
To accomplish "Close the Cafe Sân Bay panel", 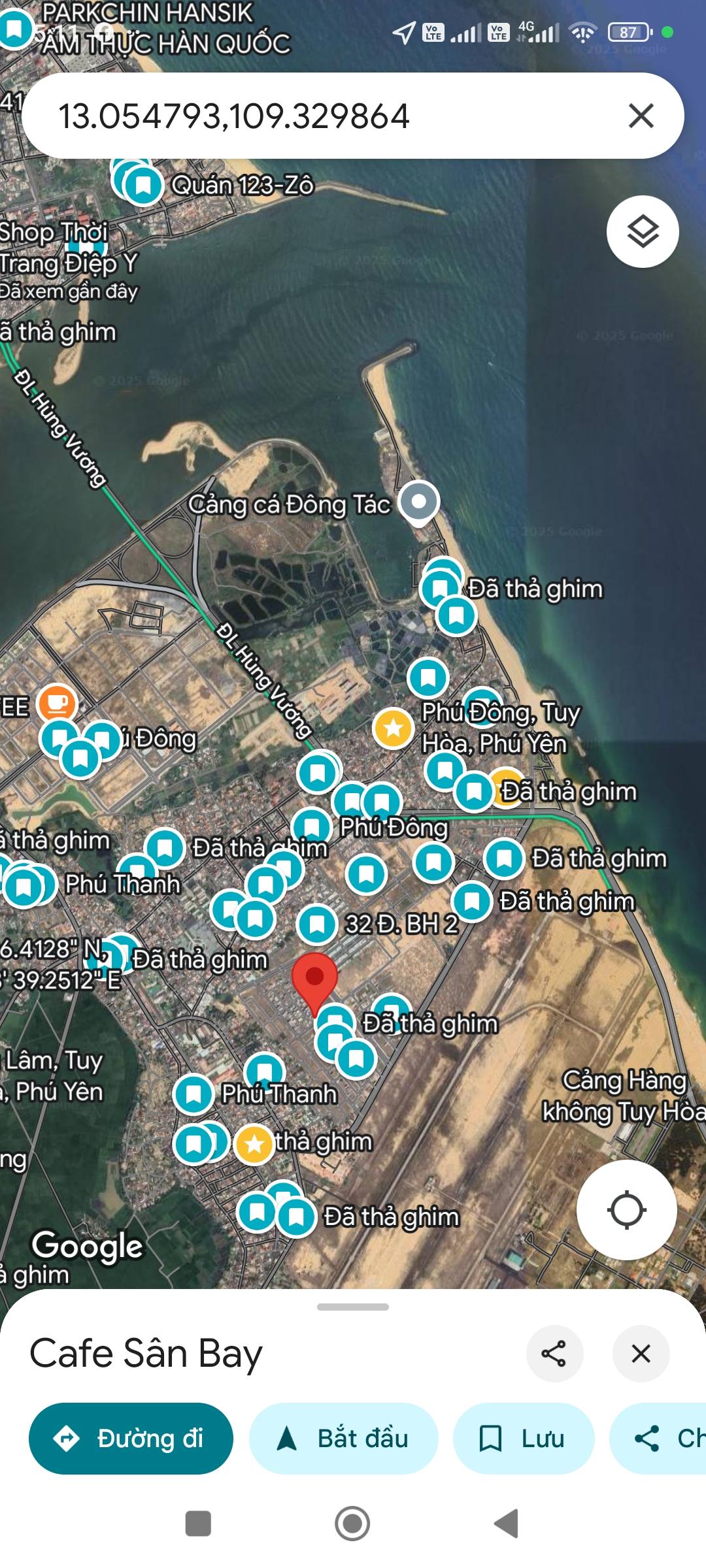I will 641,1354.
